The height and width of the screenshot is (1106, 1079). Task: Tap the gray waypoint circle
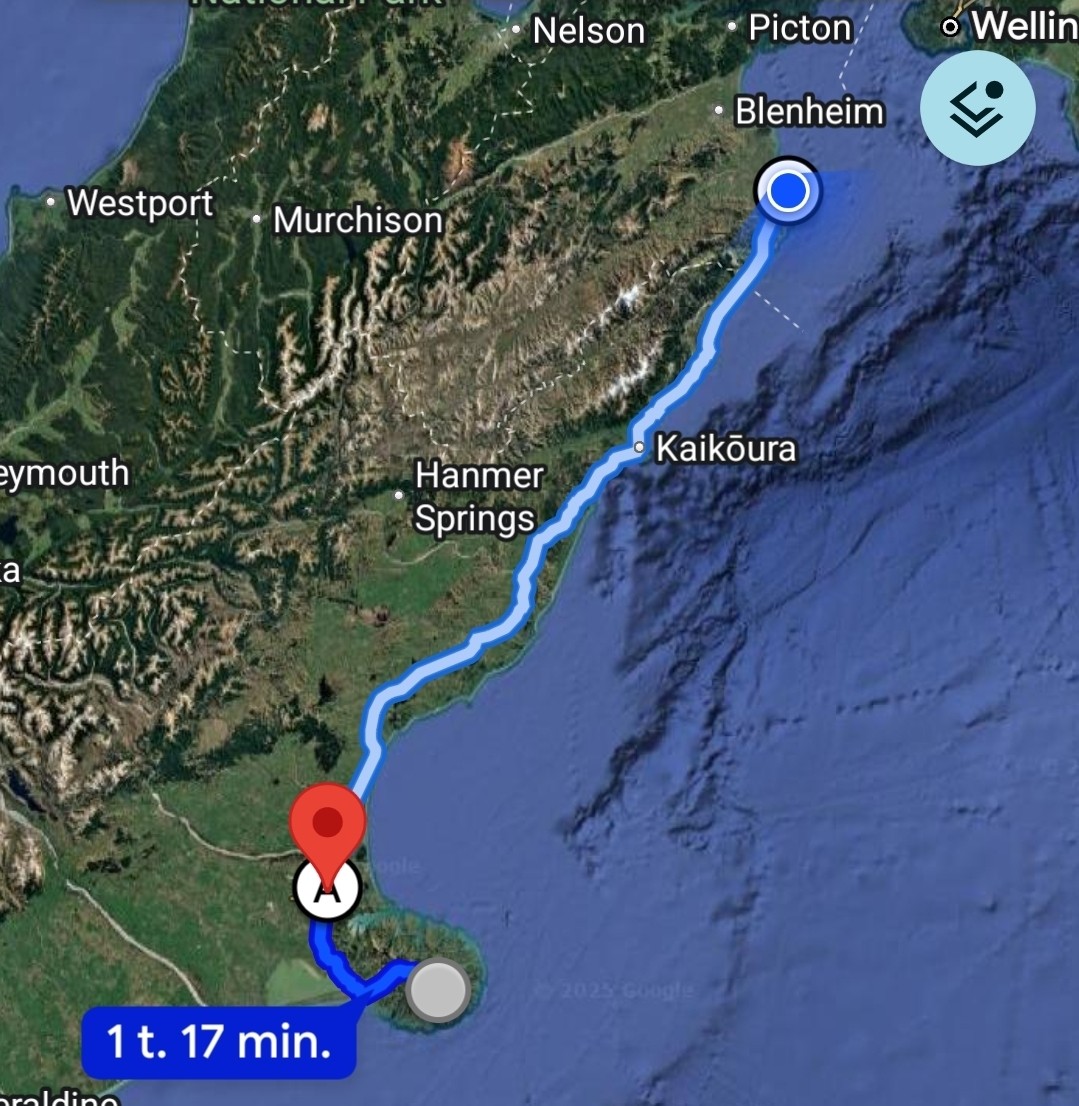(438, 989)
